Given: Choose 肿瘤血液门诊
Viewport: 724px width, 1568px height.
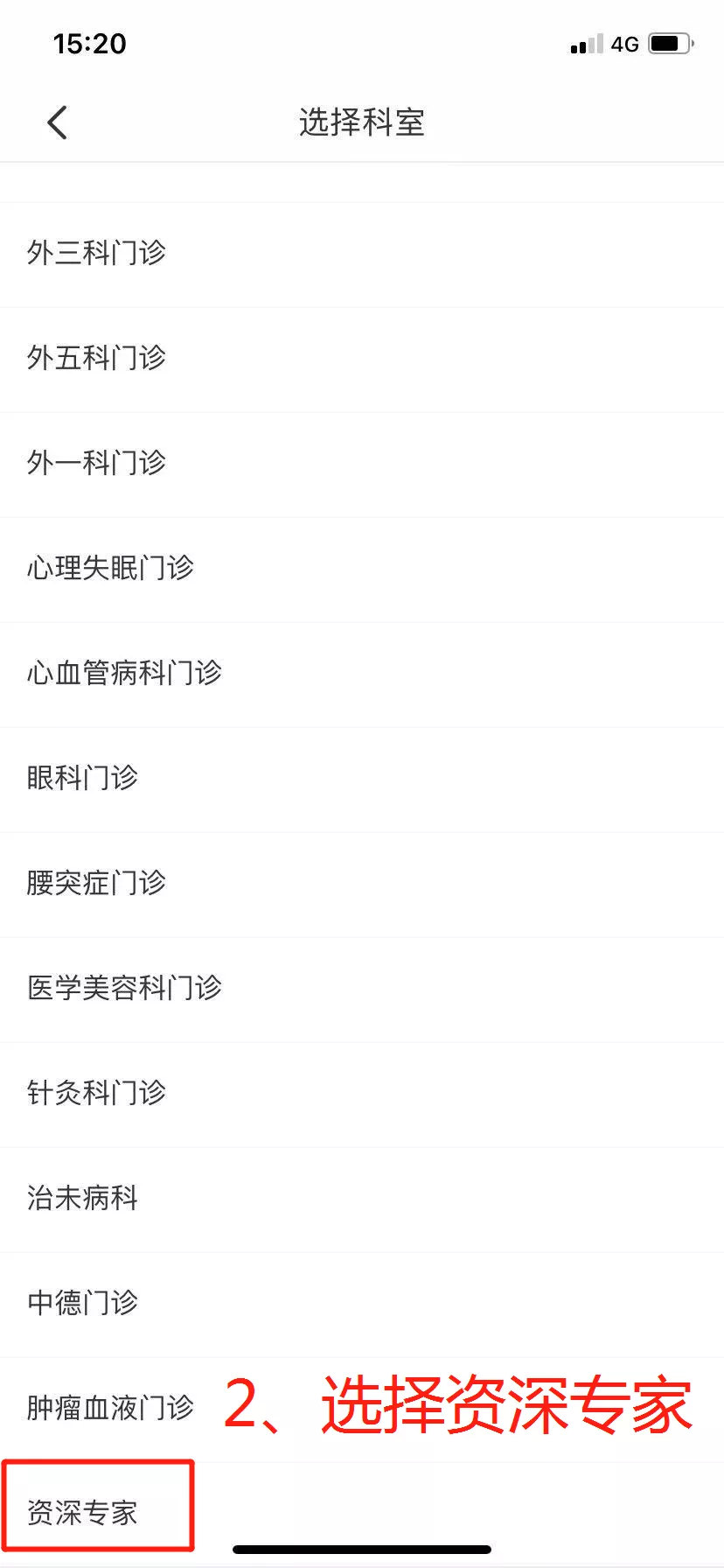Looking at the screenshot, I should pos(362,1410).
